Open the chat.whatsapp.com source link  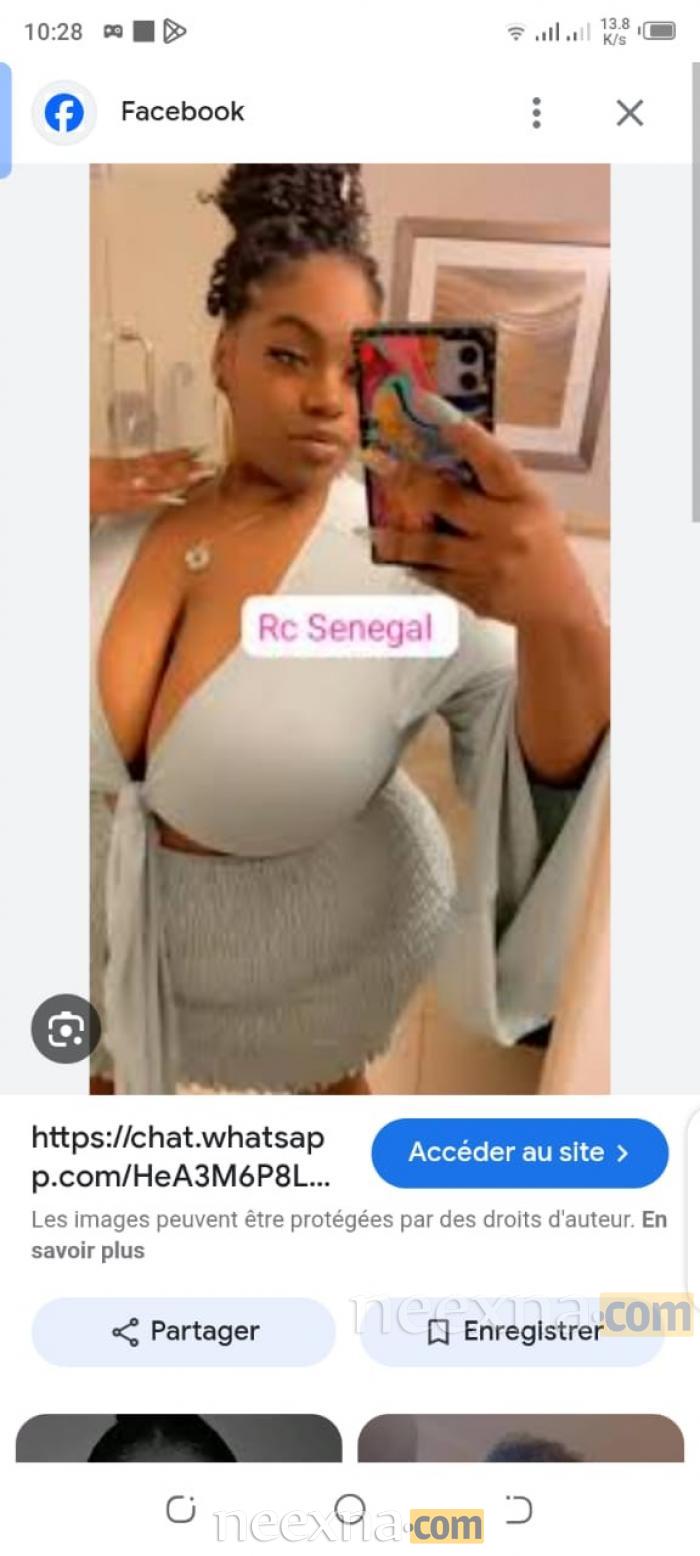tap(180, 1157)
